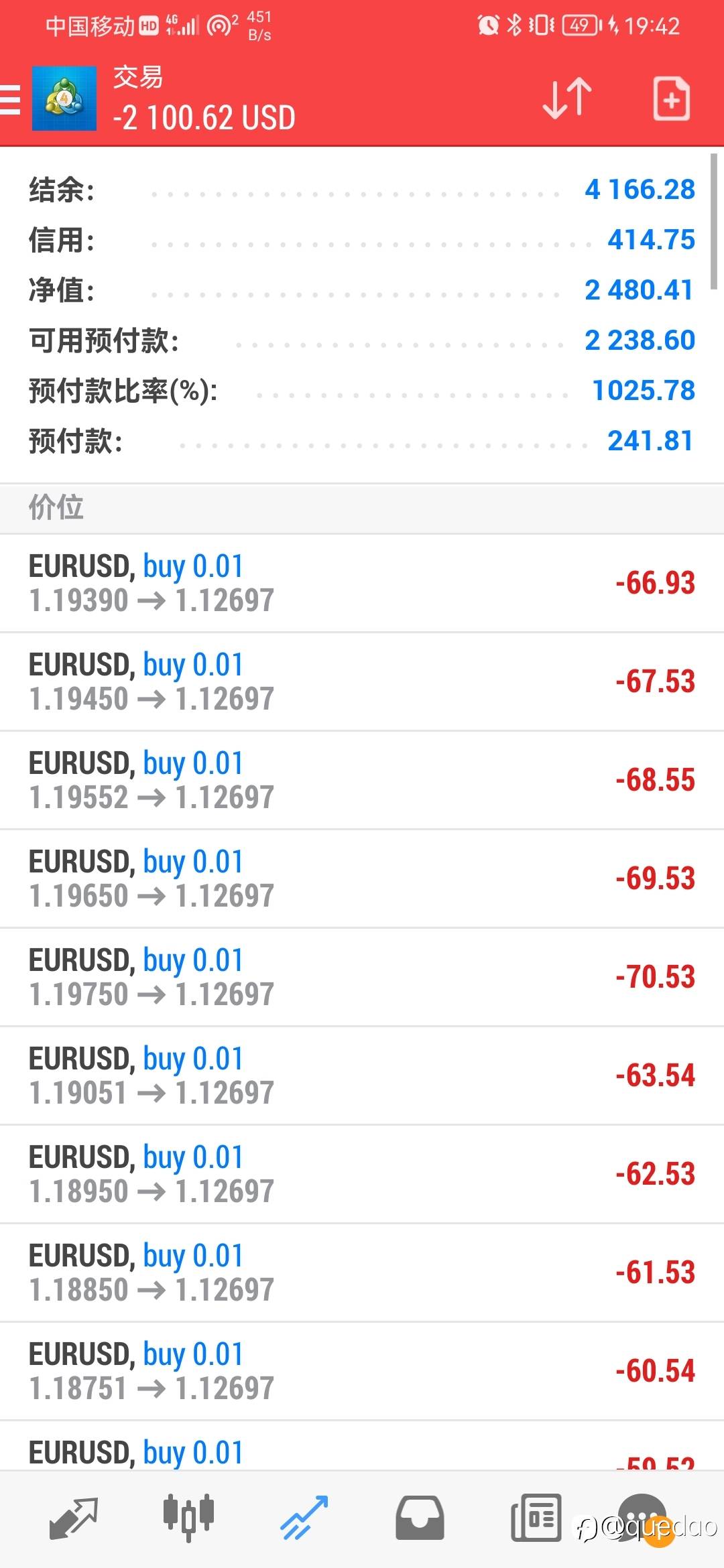This screenshot has width=724, height=1568.
Task: Open the History inbox tab
Action: click(420, 1518)
